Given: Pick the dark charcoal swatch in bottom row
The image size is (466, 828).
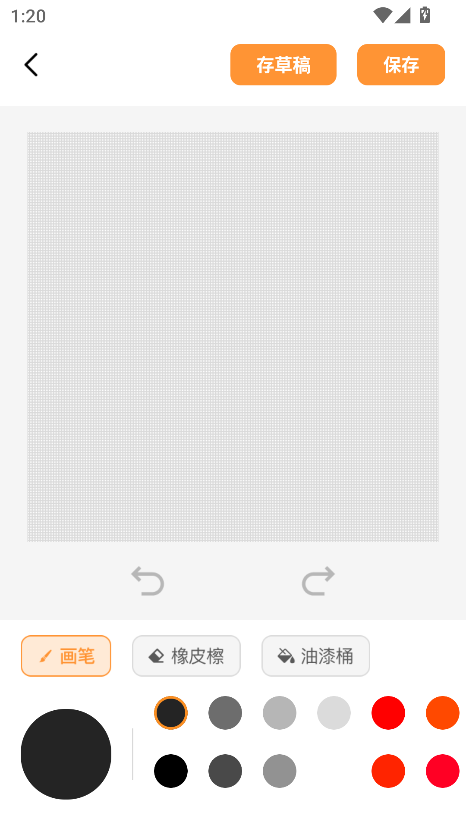Looking at the screenshot, I should [225, 771].
